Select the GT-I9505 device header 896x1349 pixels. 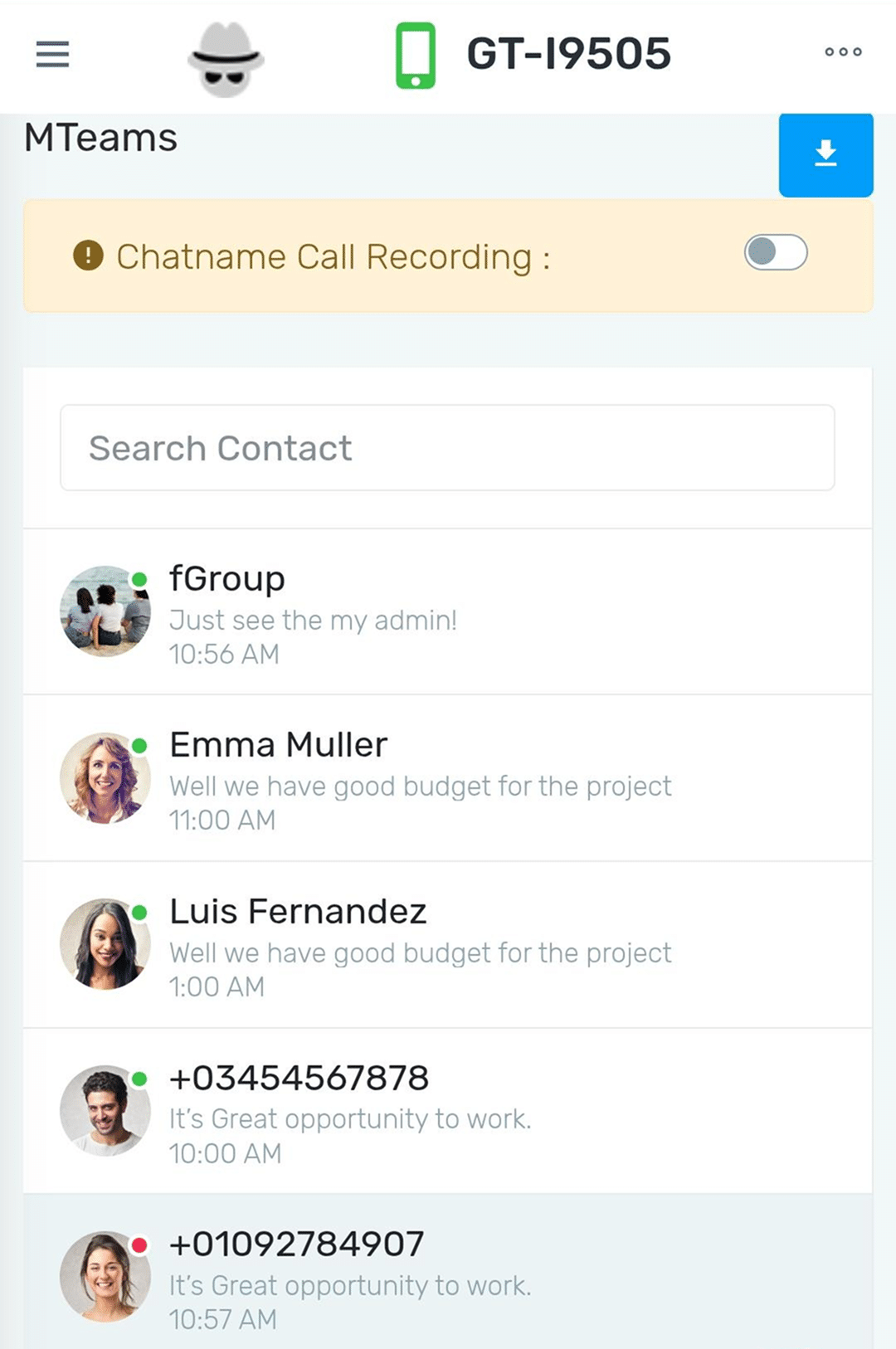[534, 55]
